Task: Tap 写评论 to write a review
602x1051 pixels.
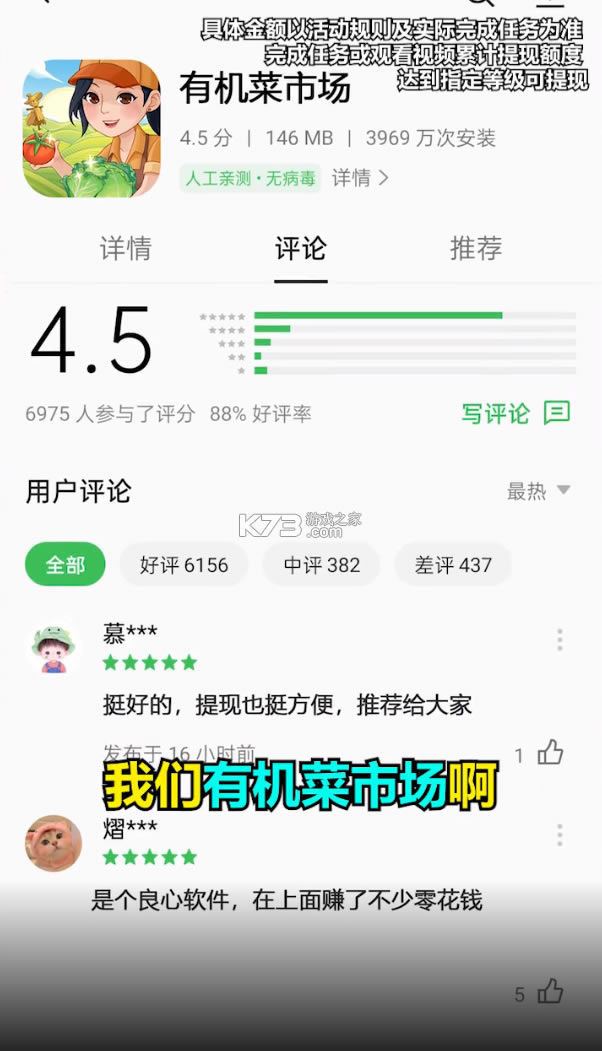Action: coord(515,413)
